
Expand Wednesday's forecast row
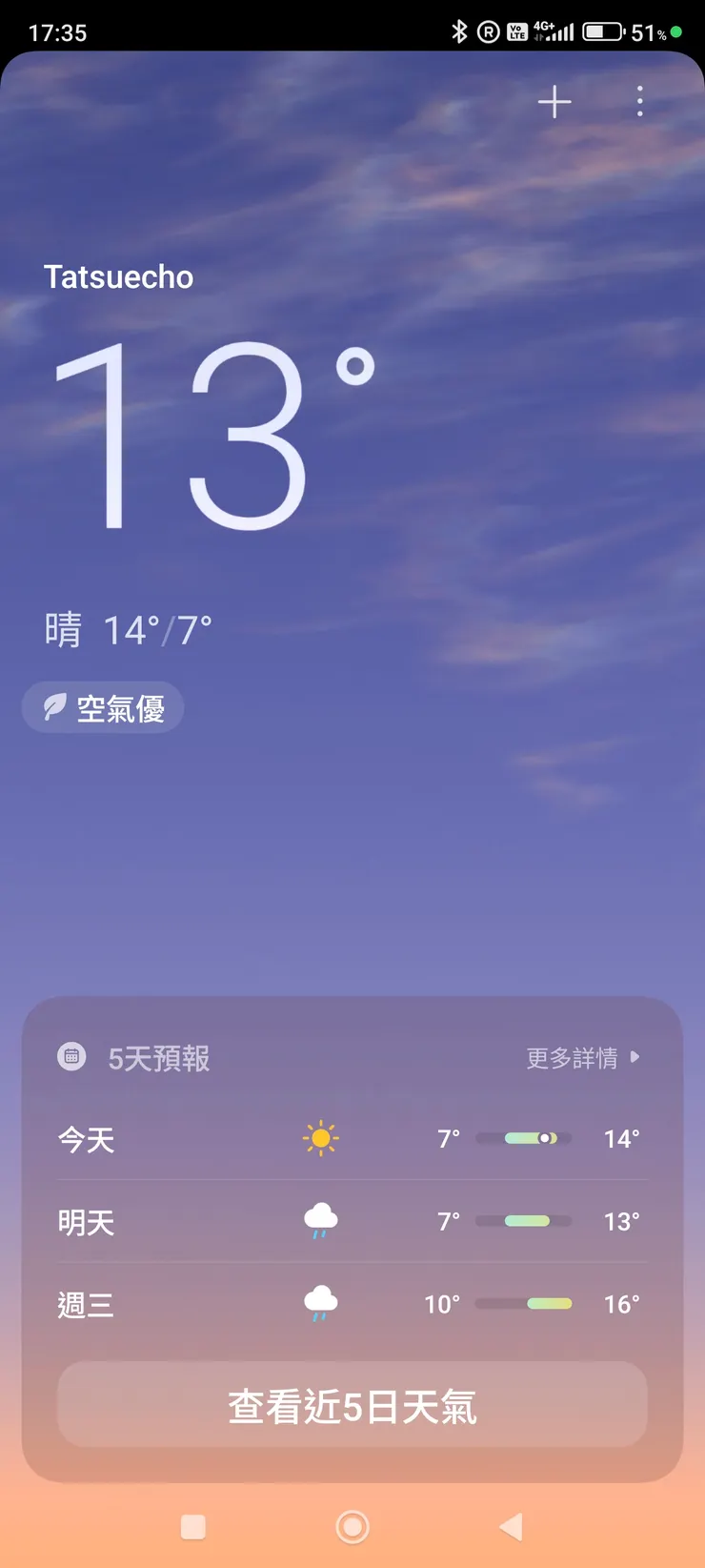352,1303
